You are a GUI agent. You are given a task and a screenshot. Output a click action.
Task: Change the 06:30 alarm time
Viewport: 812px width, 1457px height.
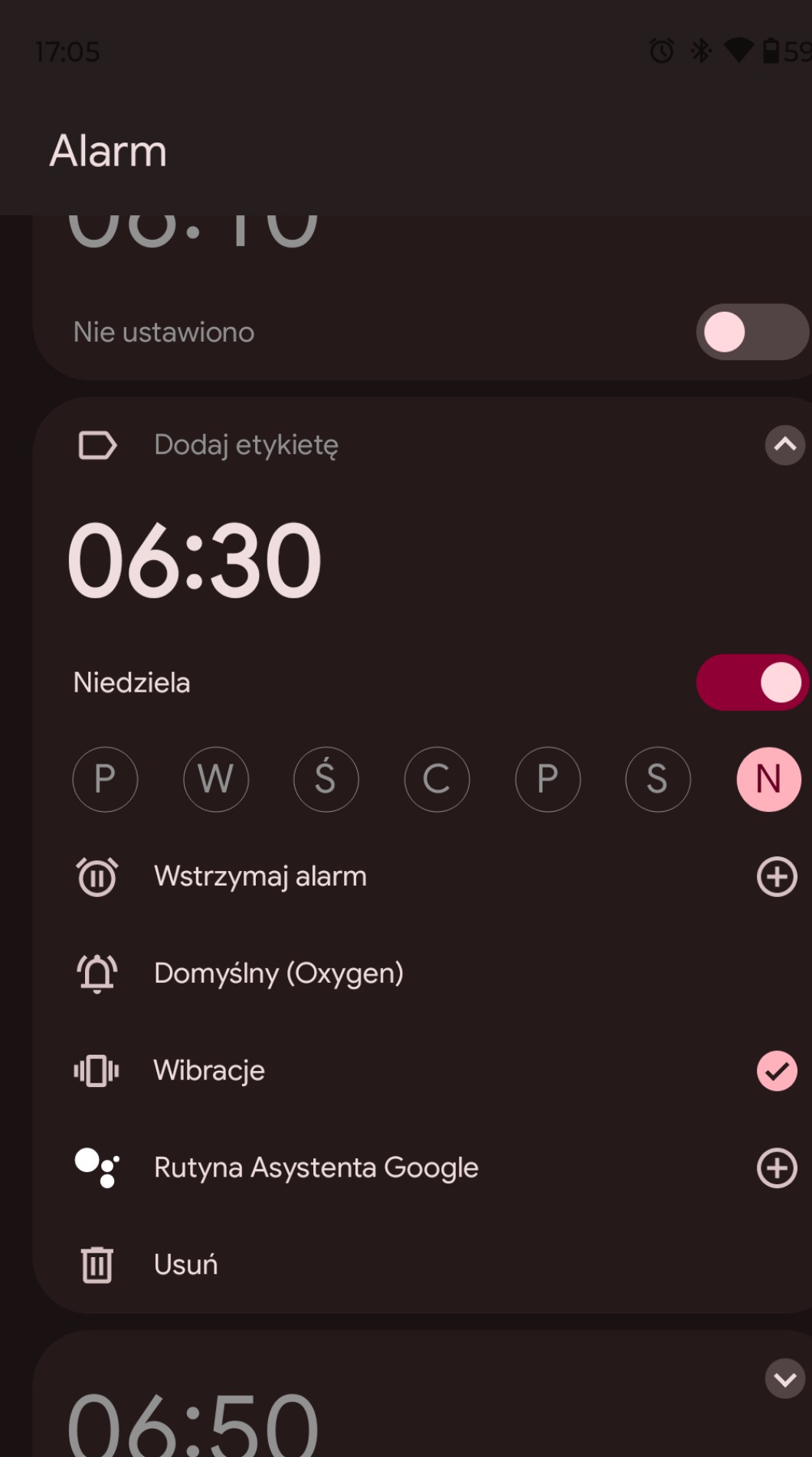click(x=195, y=560)
